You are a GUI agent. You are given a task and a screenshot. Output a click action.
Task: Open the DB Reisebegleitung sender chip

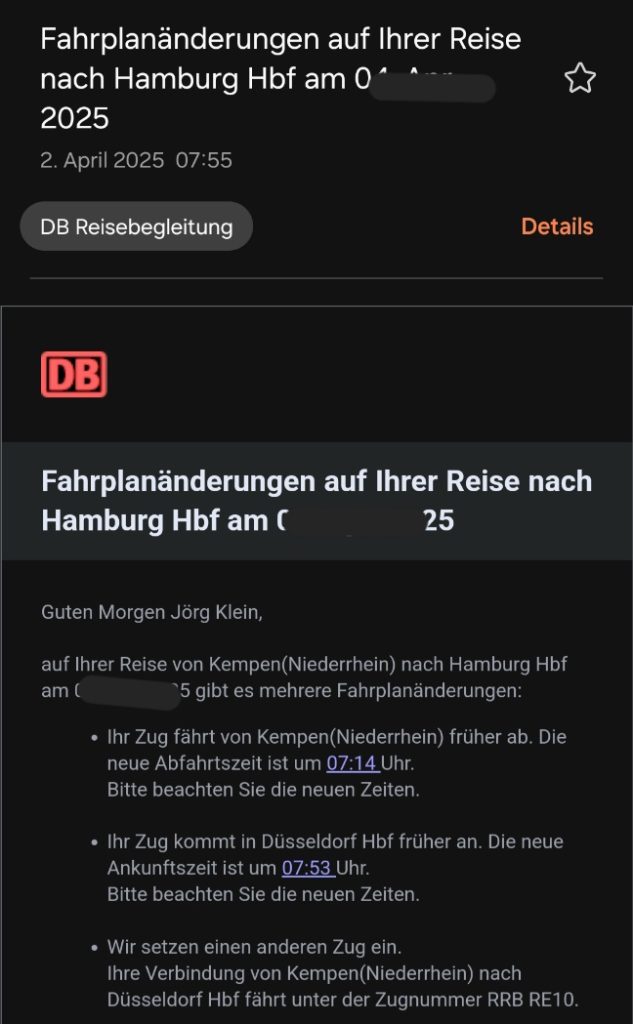click(x=137, y=227)
